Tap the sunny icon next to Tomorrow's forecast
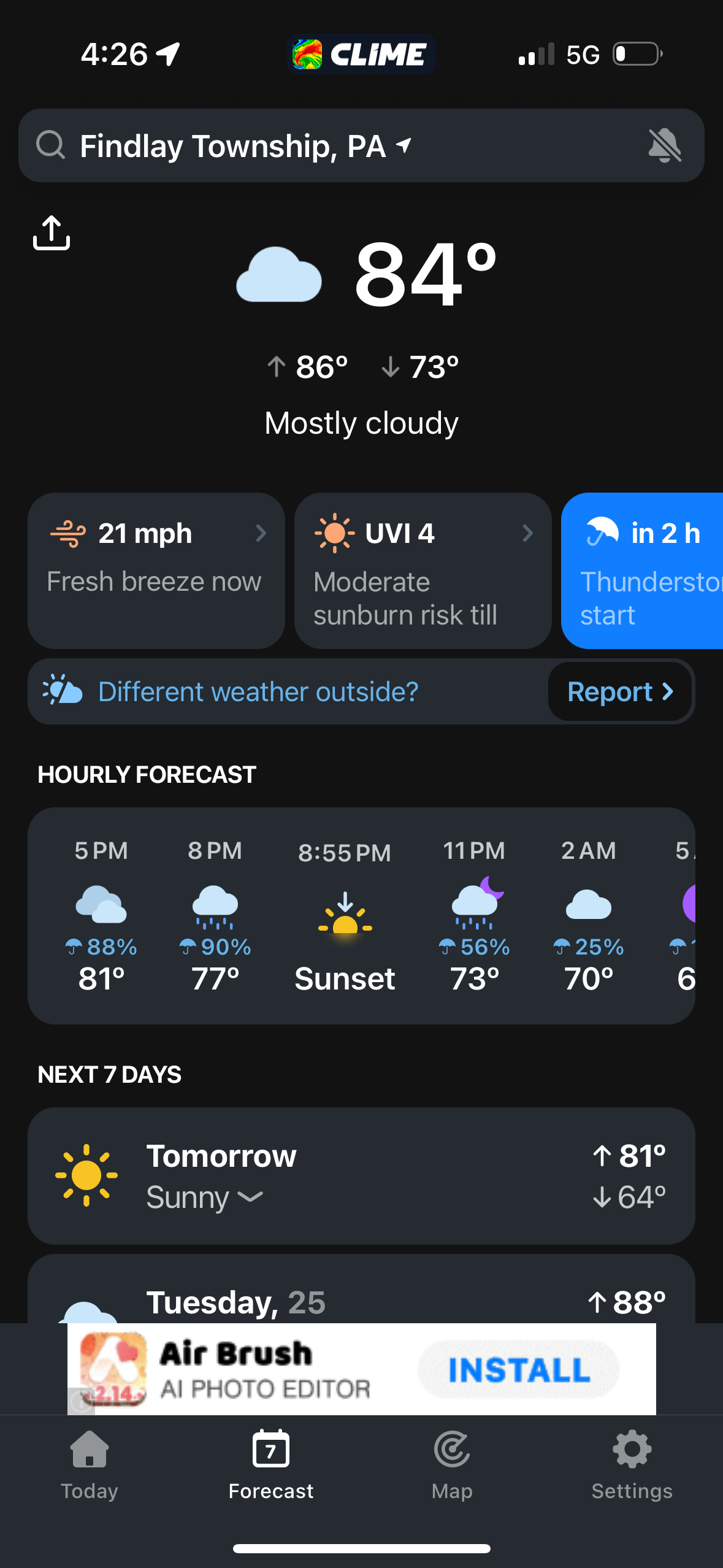This screenshot has height=1568, width=723. coord(87,1175)
